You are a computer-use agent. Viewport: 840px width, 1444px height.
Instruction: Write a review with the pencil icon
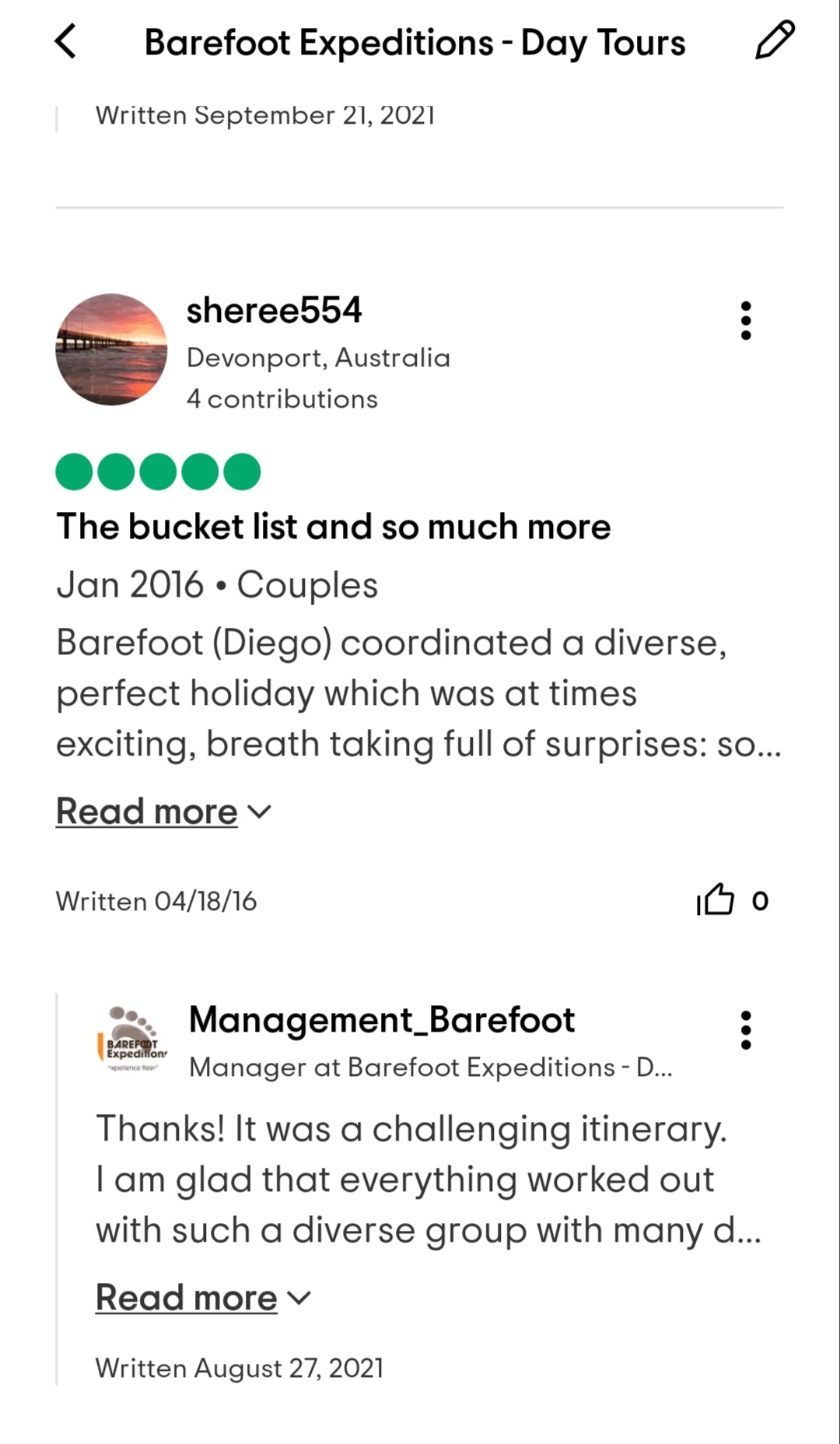click(x=775, y=40)
